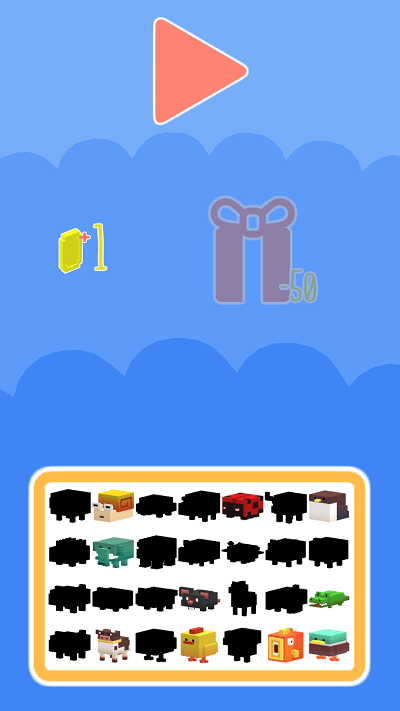Pick the orange fish character

tap(286, 645)
